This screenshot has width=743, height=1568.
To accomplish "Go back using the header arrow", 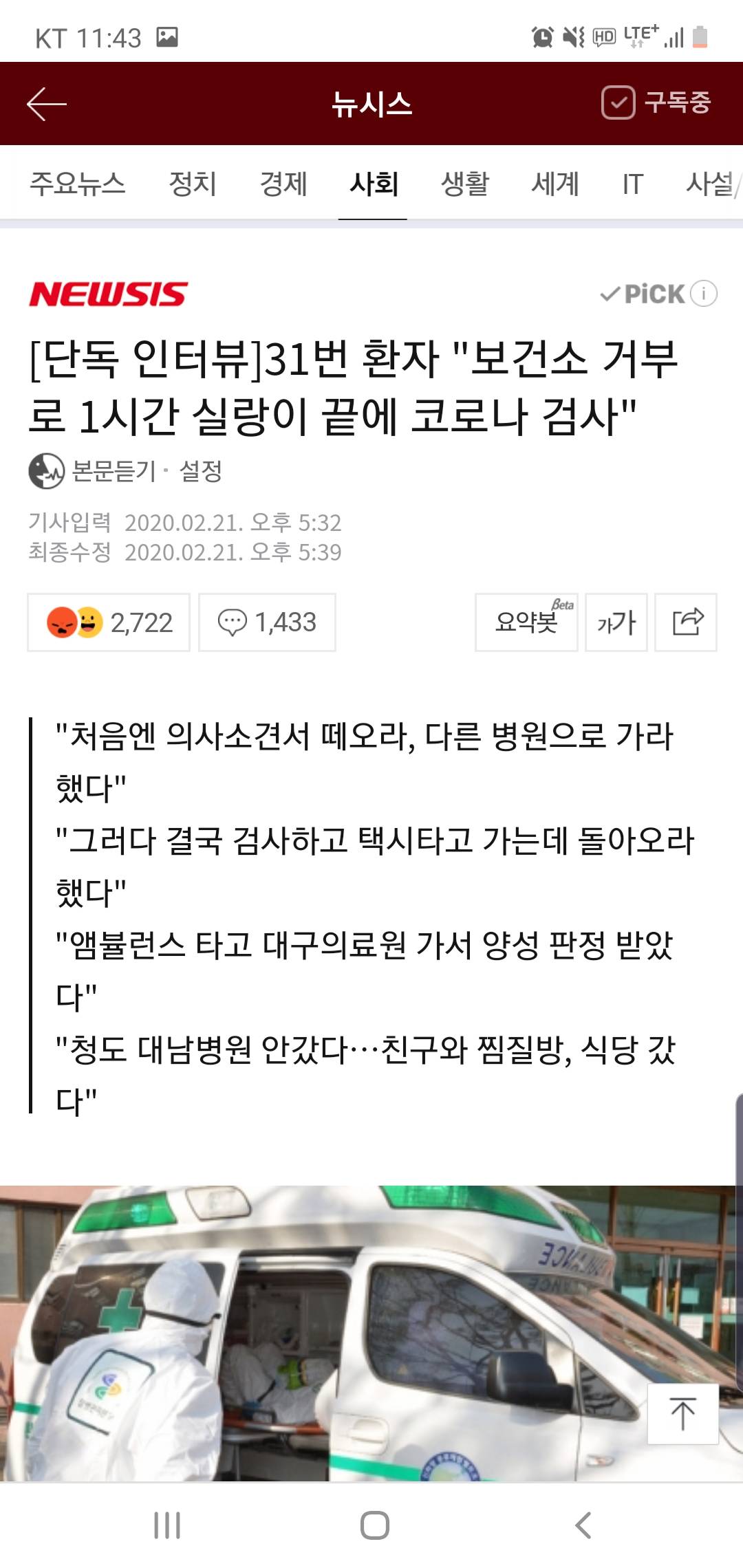I will click(x=46, y=104).
